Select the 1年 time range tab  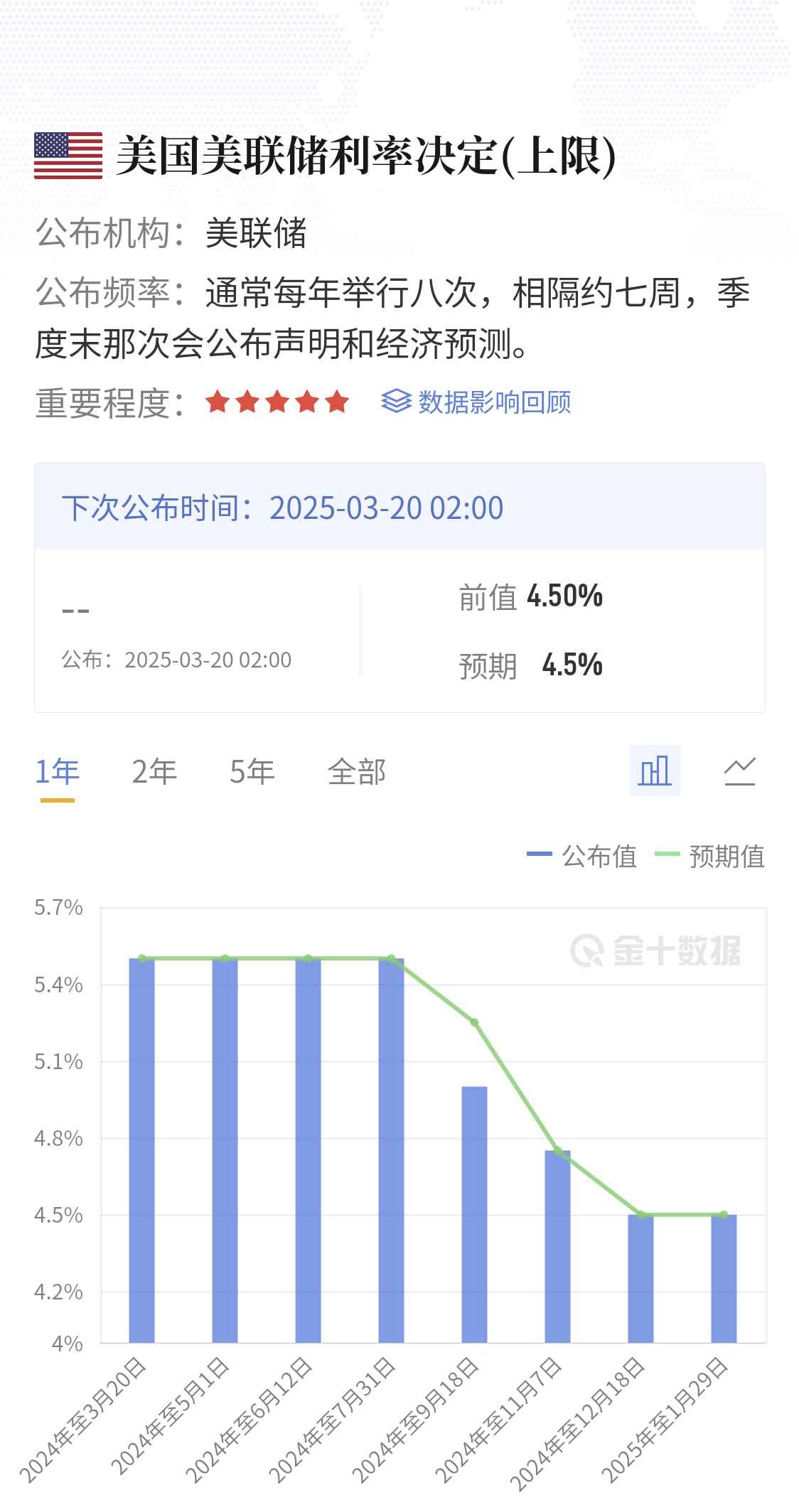[x=57, y=772]
